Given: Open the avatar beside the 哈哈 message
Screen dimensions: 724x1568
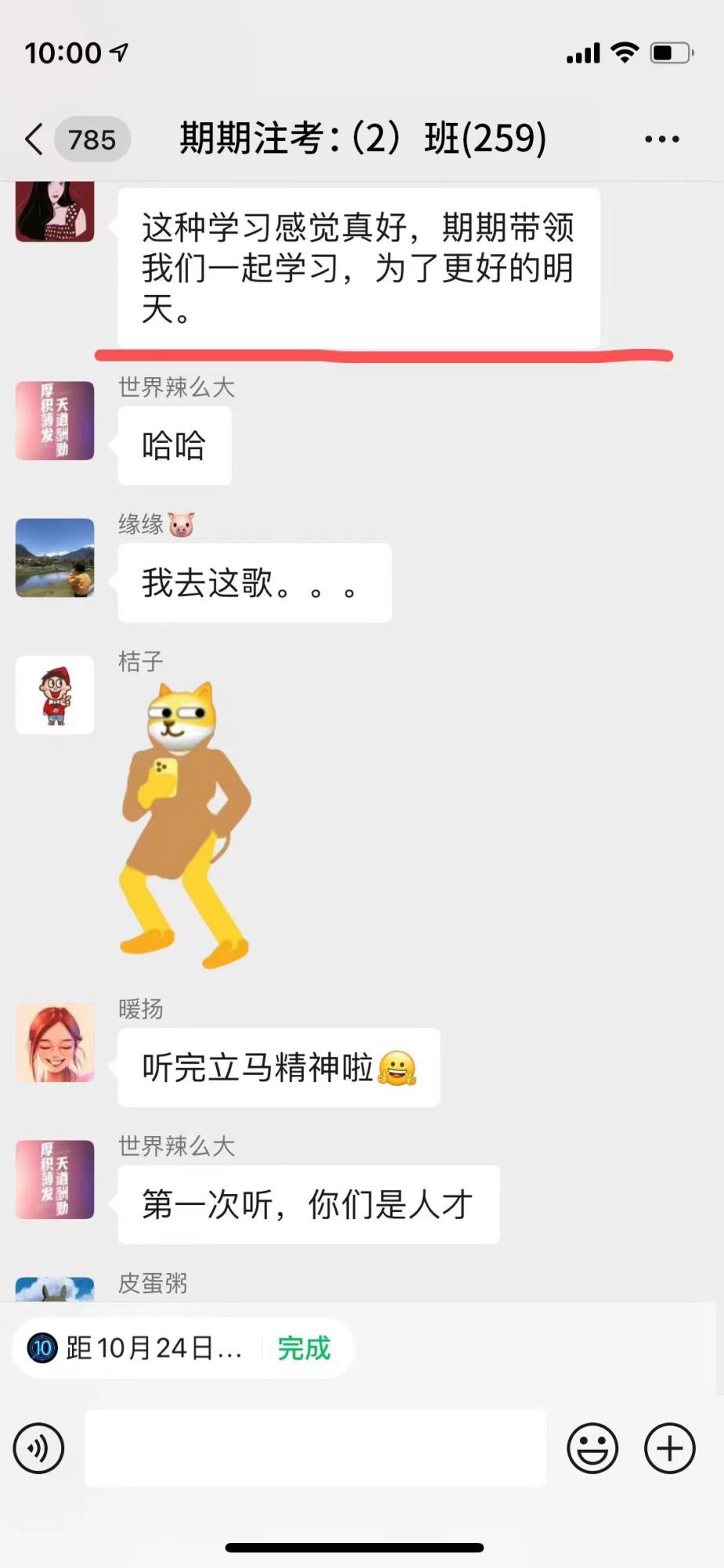Looking at the screenshot, I should [x=55, y=420].
